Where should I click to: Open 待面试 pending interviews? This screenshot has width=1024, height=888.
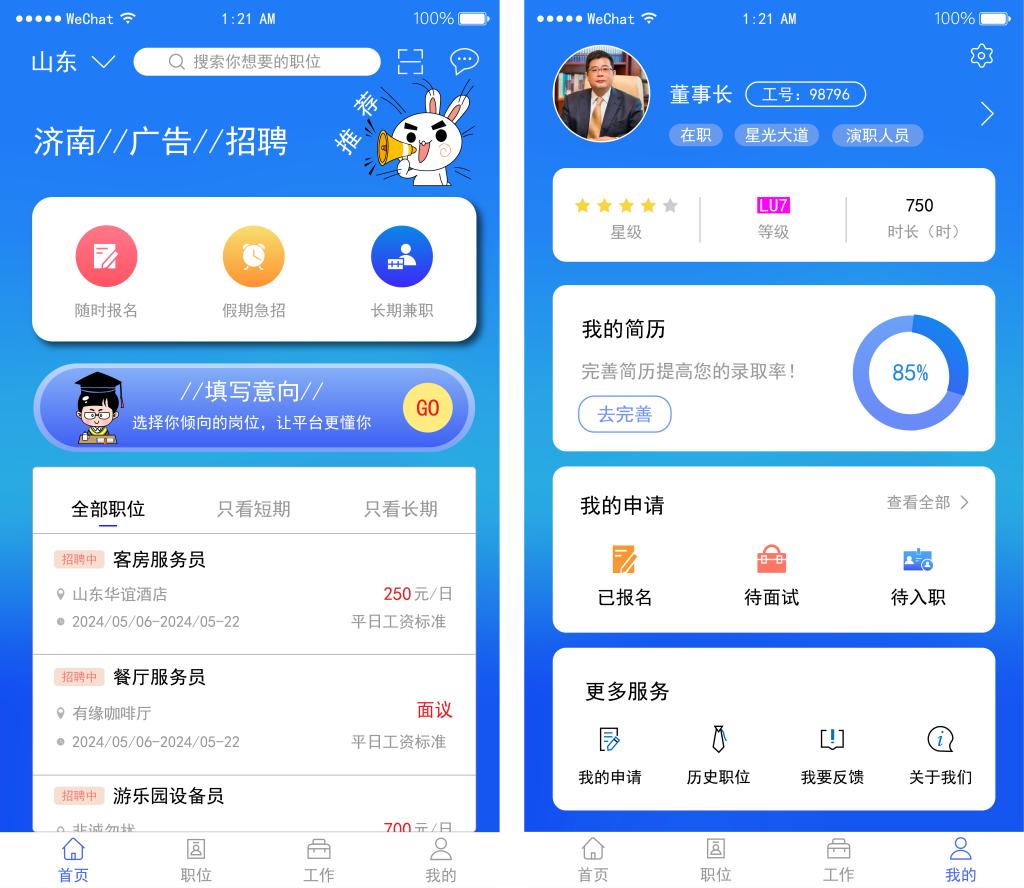pos(772,576)
